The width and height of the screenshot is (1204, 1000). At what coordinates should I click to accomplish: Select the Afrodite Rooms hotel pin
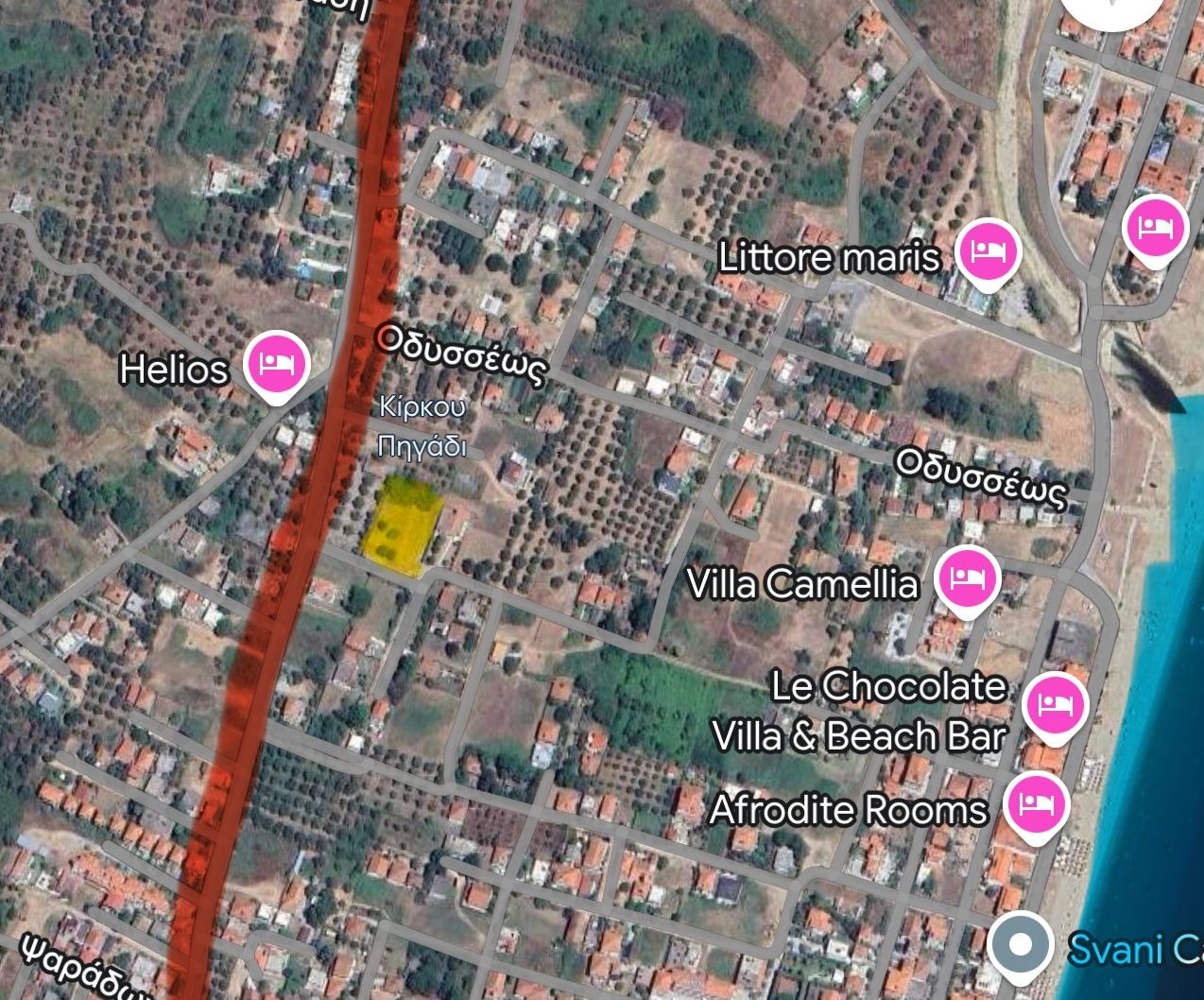[1037, 805]
